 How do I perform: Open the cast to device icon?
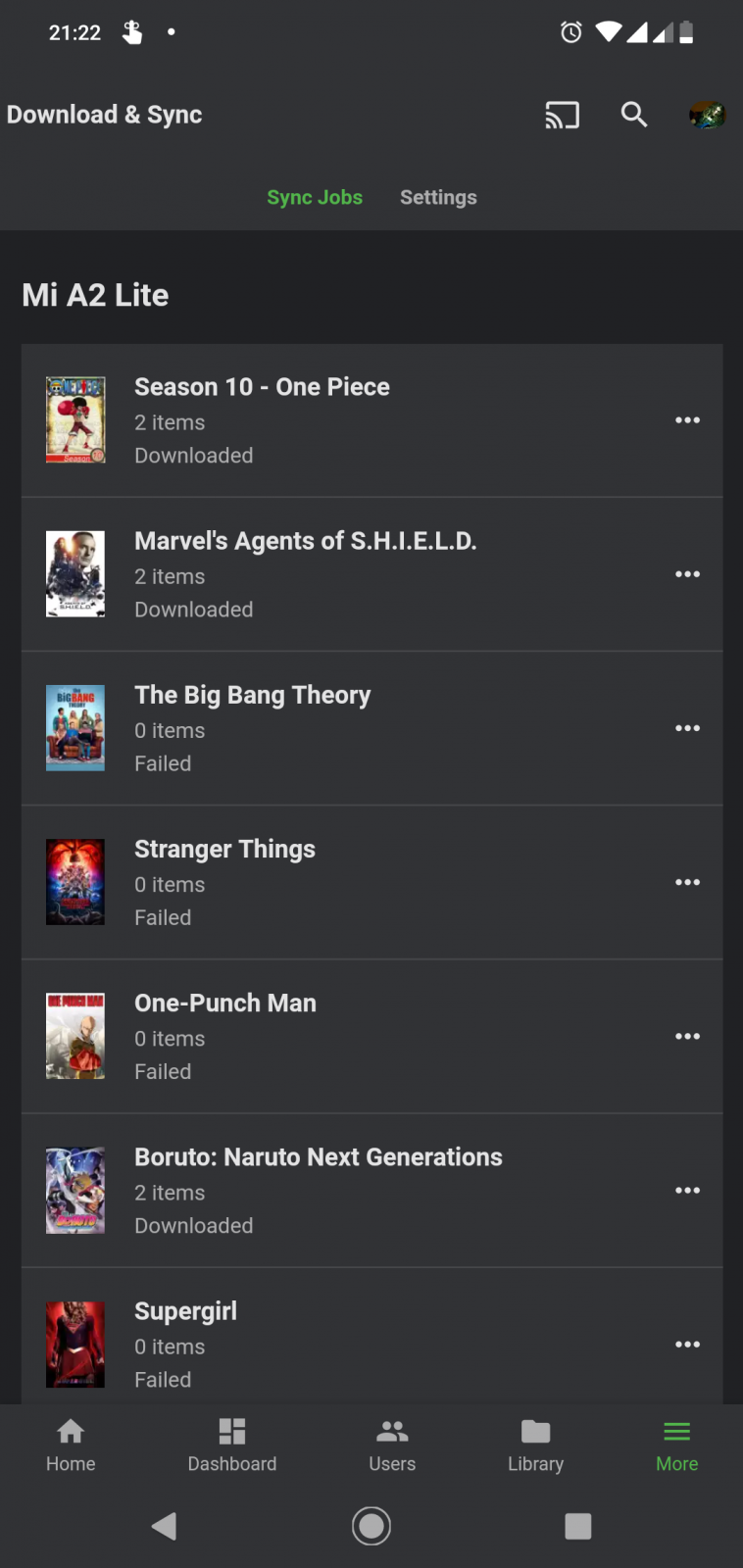pos(562,116)
